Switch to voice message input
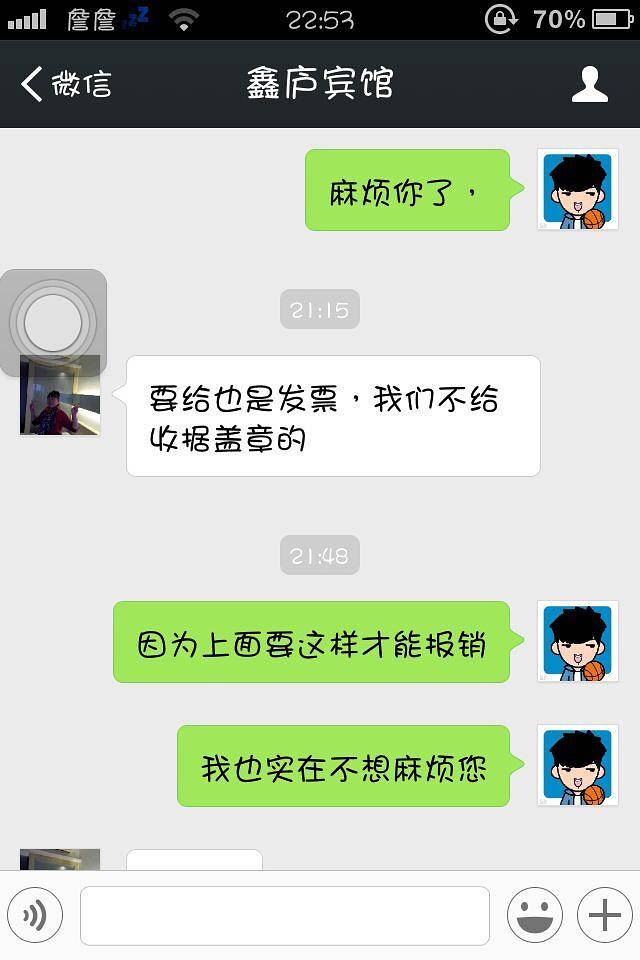 pos(35,915)
